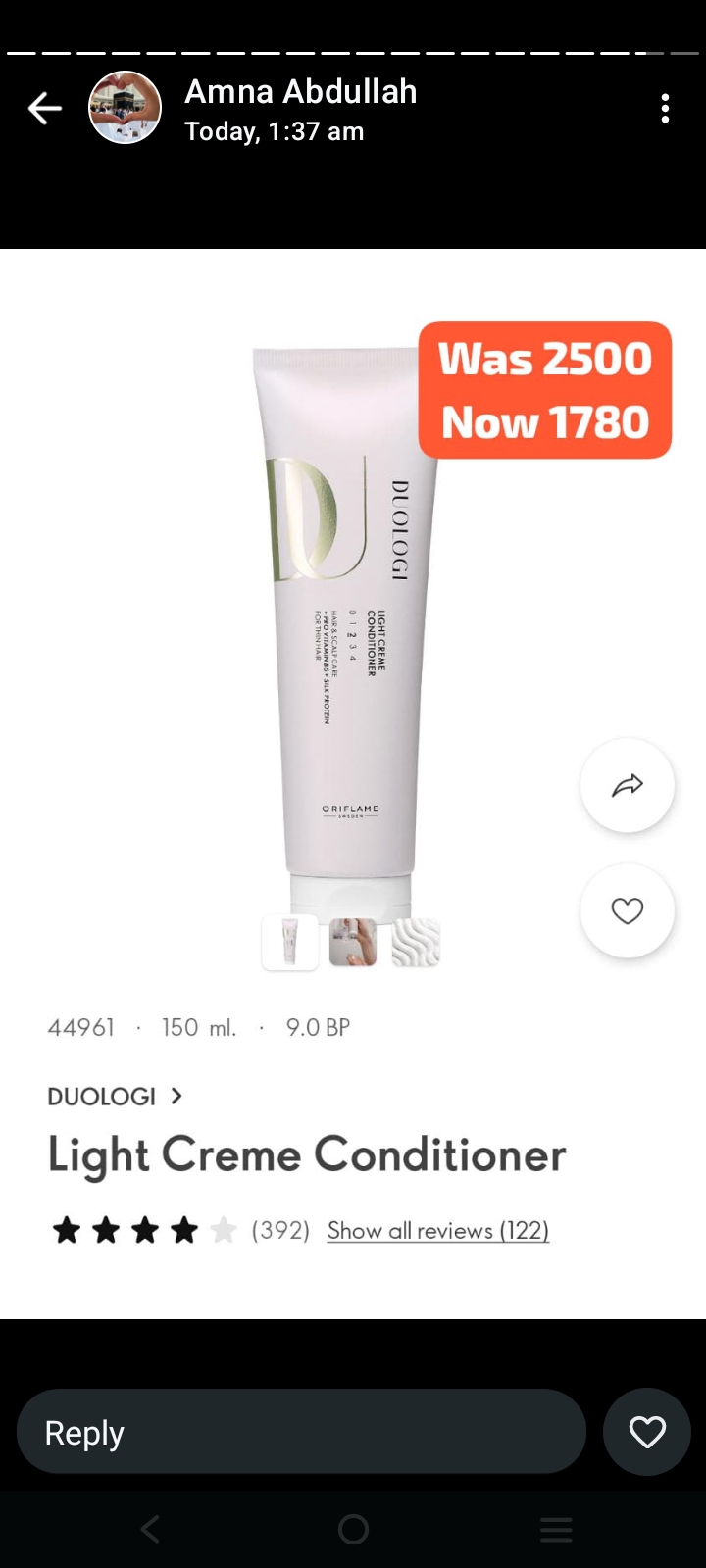
Task: Go back from the status viewer
Action: pos(45,109)
